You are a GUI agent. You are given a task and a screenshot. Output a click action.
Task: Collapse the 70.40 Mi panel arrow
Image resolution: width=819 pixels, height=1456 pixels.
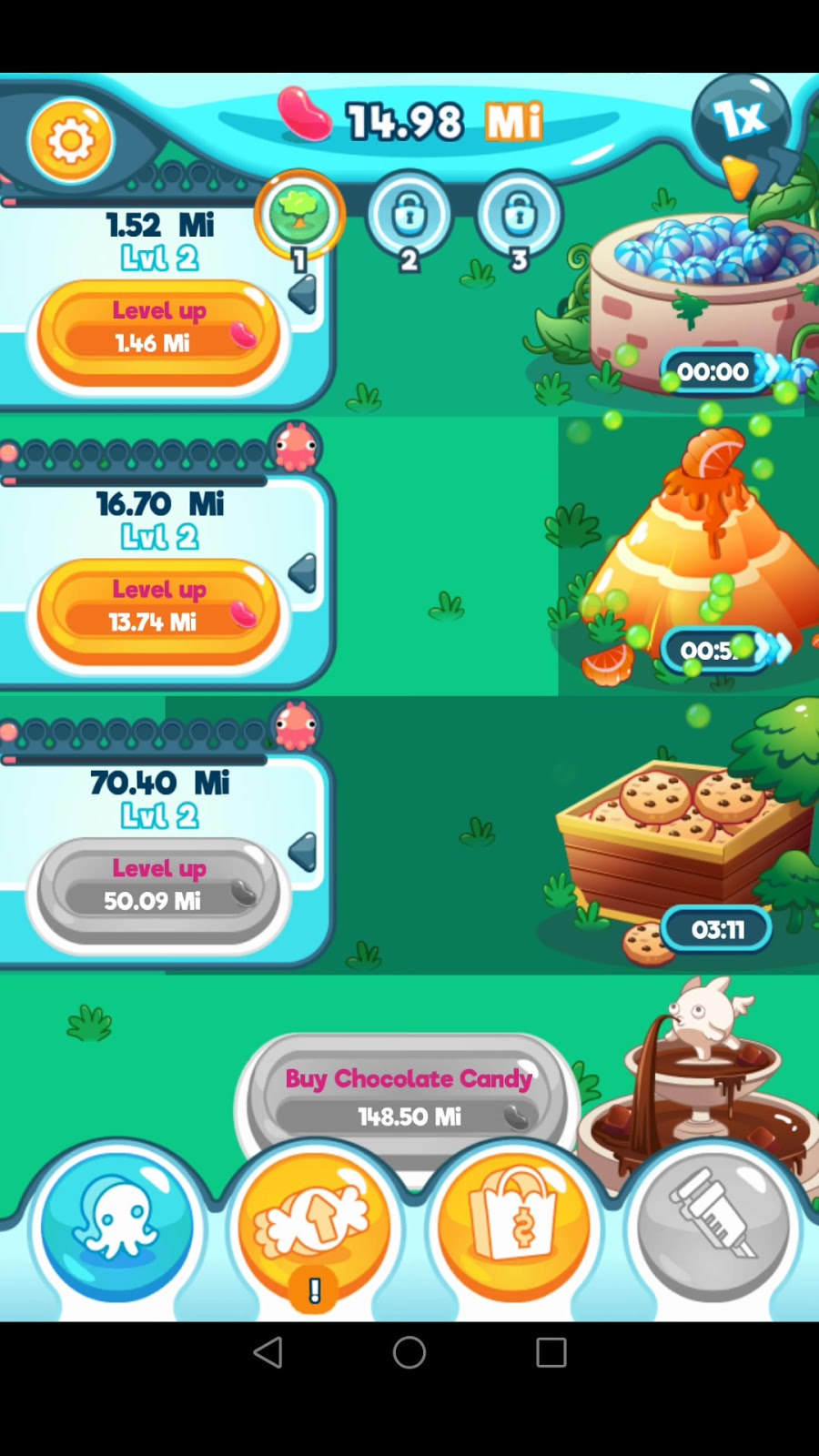(x=303, y=852)
